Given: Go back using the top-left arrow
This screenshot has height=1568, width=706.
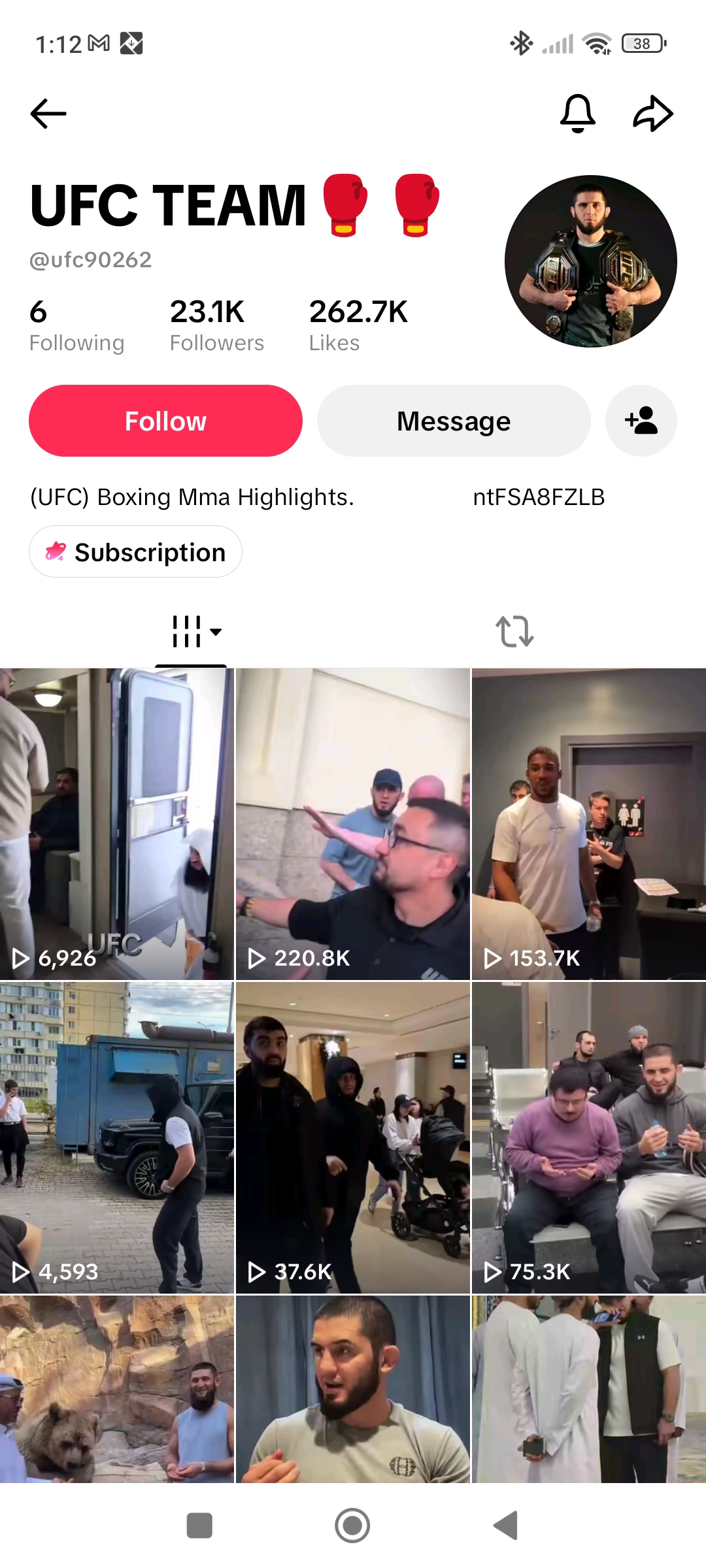Looking at the screenshot, I should pyautogui.click(x=48, y=114).
